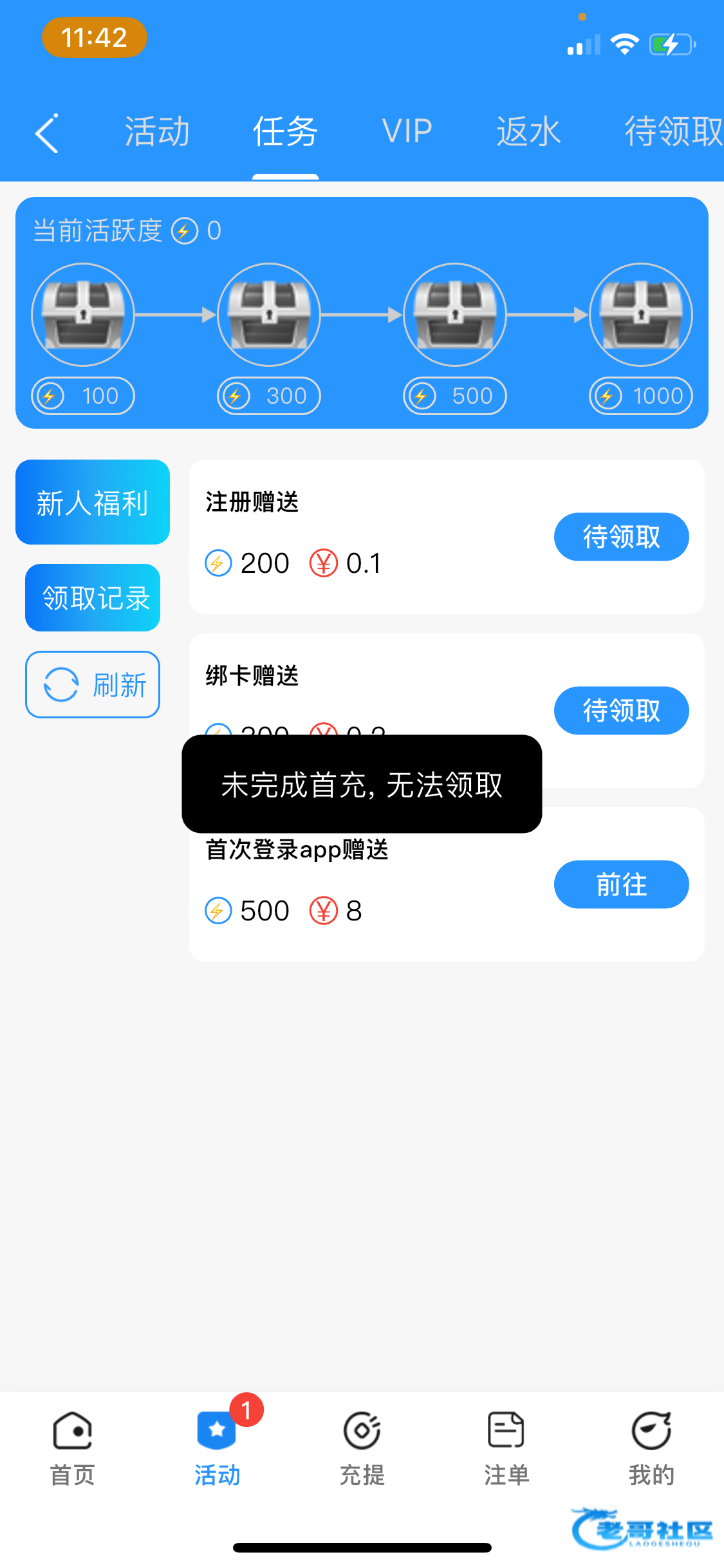Tap the 500 activity treasure chest
724x1568 pixels.
(x=455, y=315)
